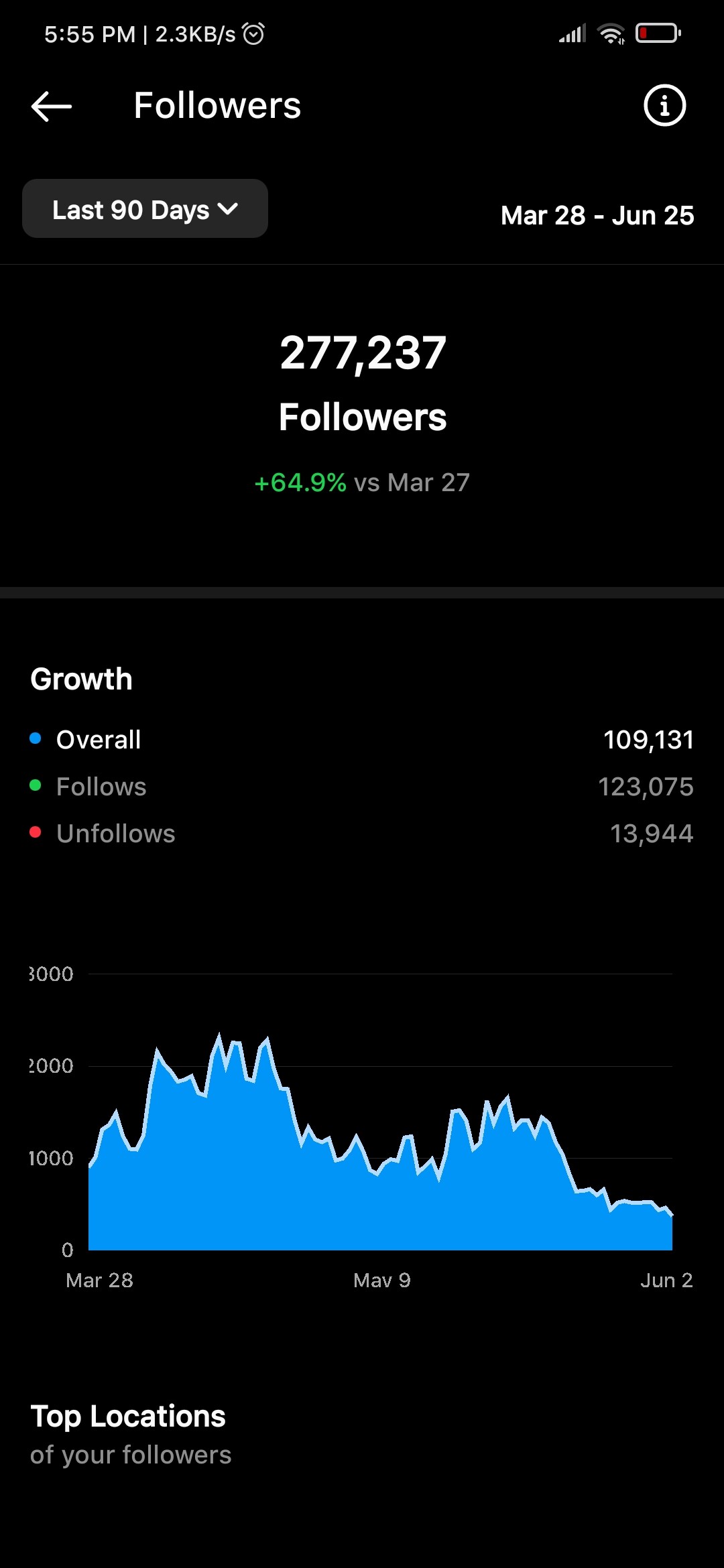Expand the Last 90 Days dropdown

145,208
